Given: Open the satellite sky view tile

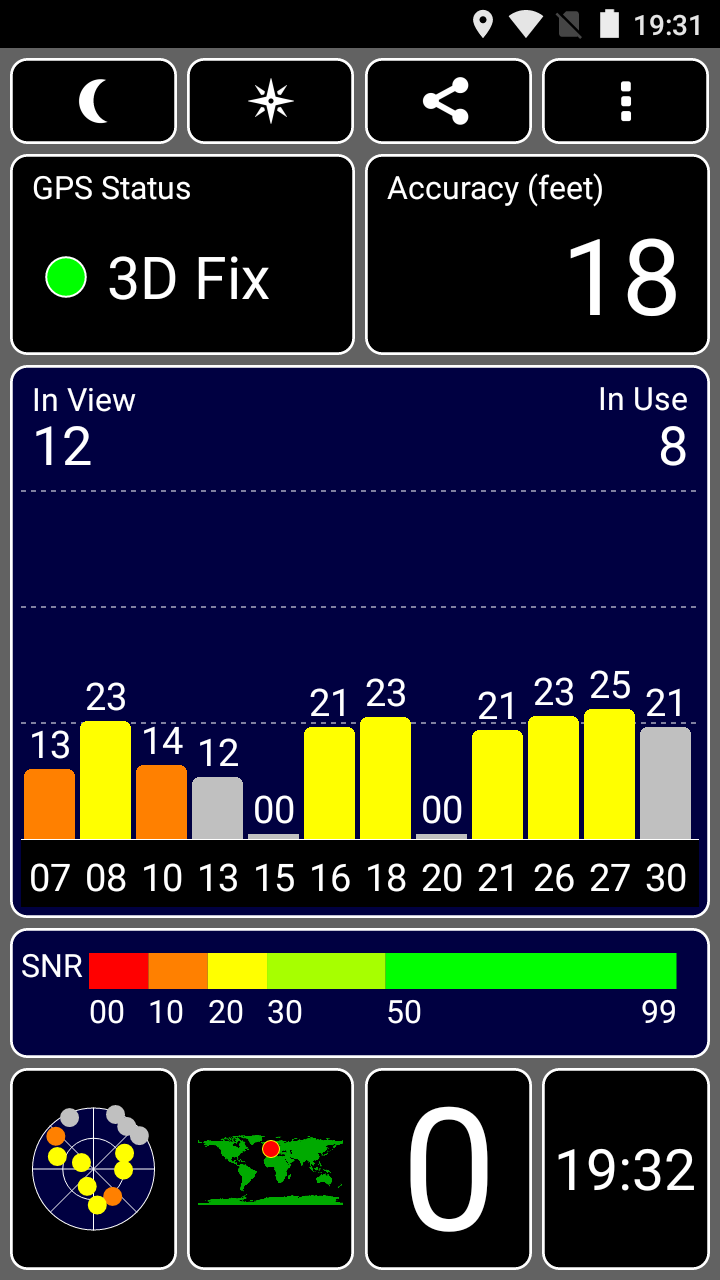Looking at the screenshot, I should 93,1168.
